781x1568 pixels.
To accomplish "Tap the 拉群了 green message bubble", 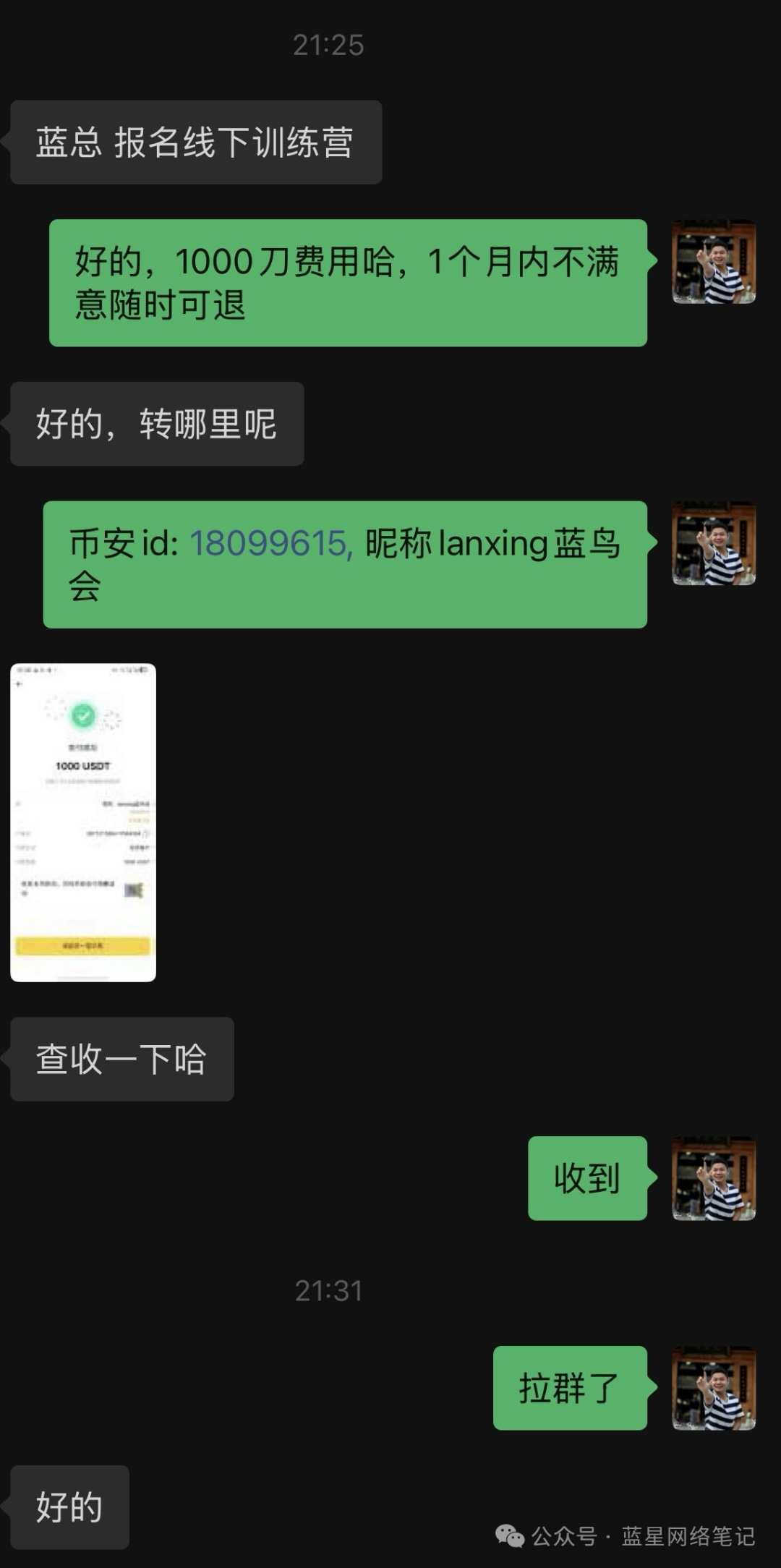I will point(571,1387).
